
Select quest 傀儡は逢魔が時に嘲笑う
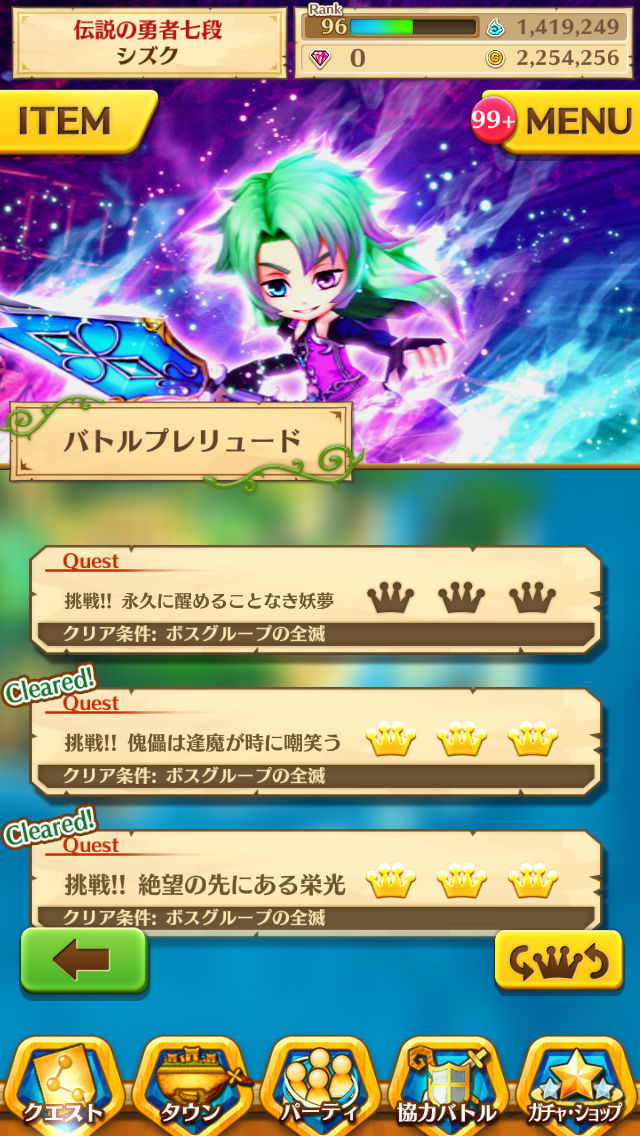click(x=316, y=742)
